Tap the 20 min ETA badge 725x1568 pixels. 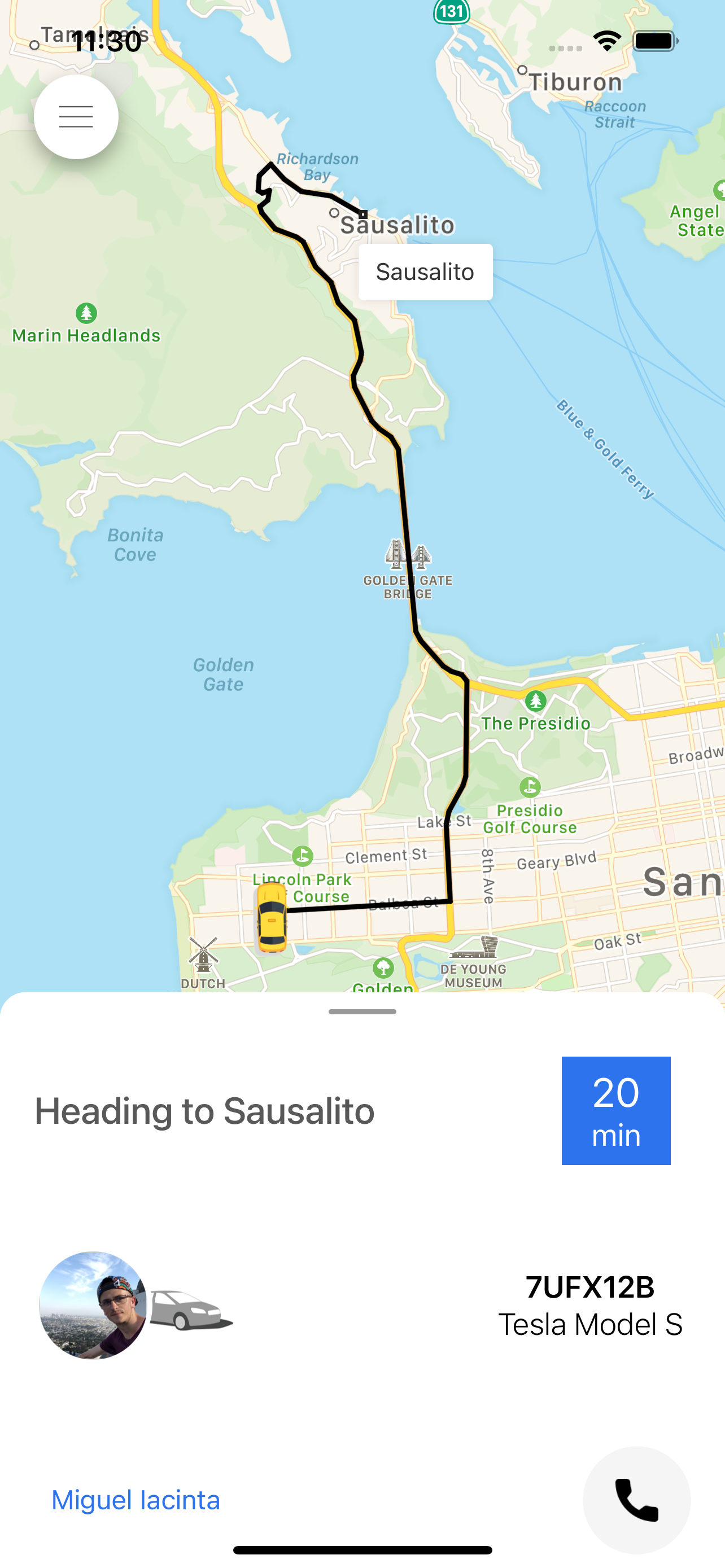(615, 1110)
